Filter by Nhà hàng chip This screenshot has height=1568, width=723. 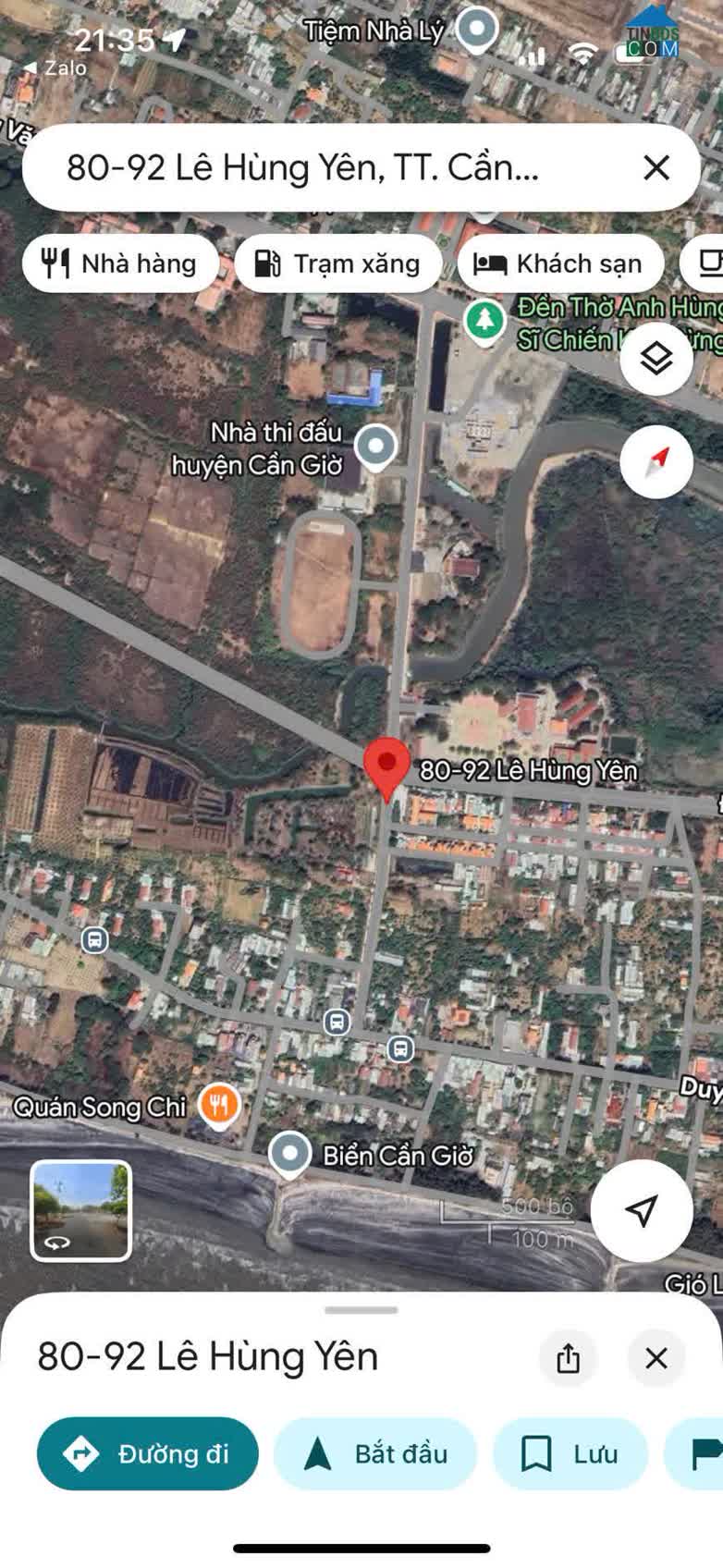click(120, 264)
